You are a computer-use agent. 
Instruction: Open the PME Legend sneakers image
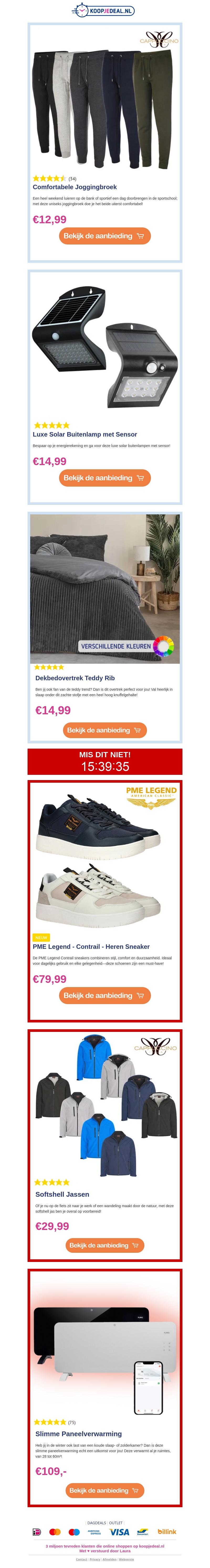(x=104, y=858)
